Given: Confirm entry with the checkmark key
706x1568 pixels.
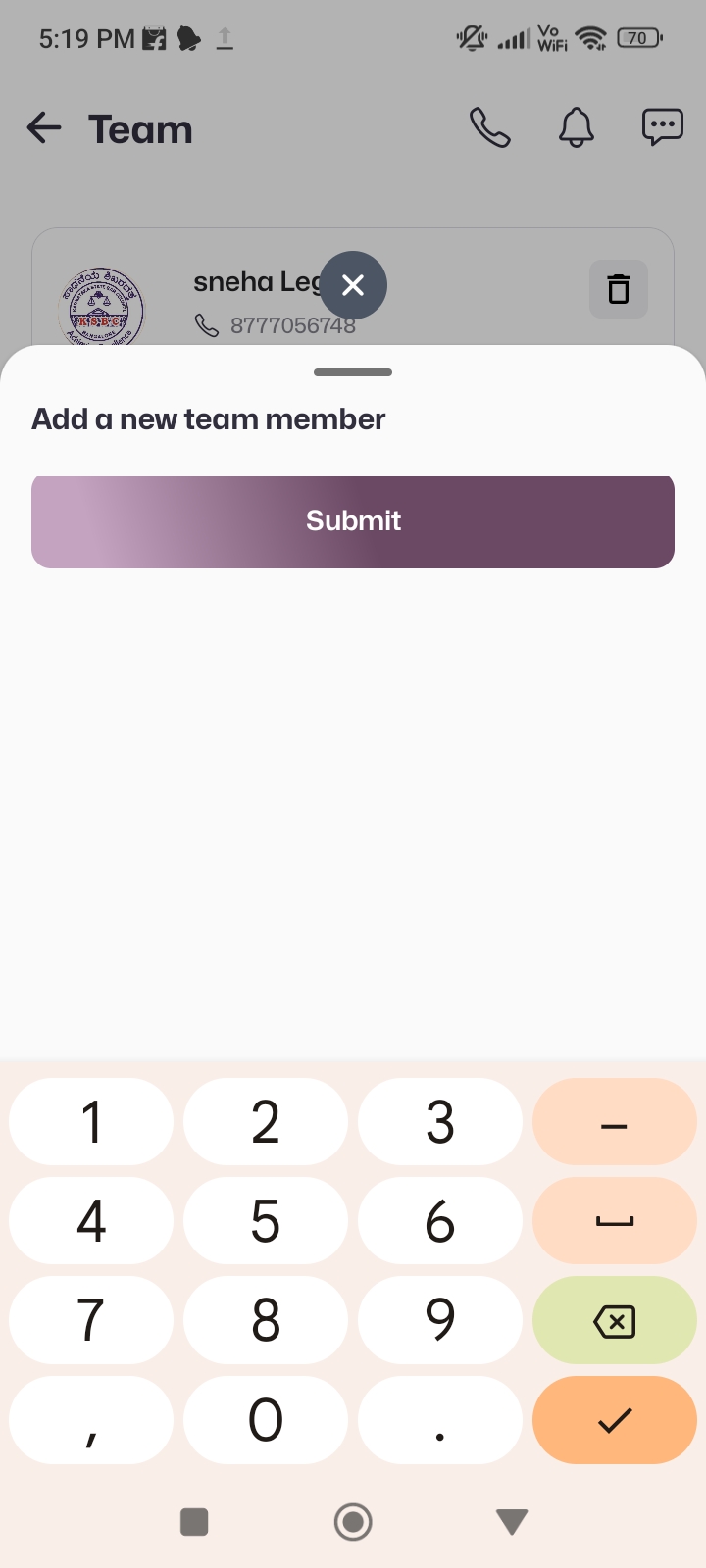Looking at the screenshot, I should pos(615,1420).
